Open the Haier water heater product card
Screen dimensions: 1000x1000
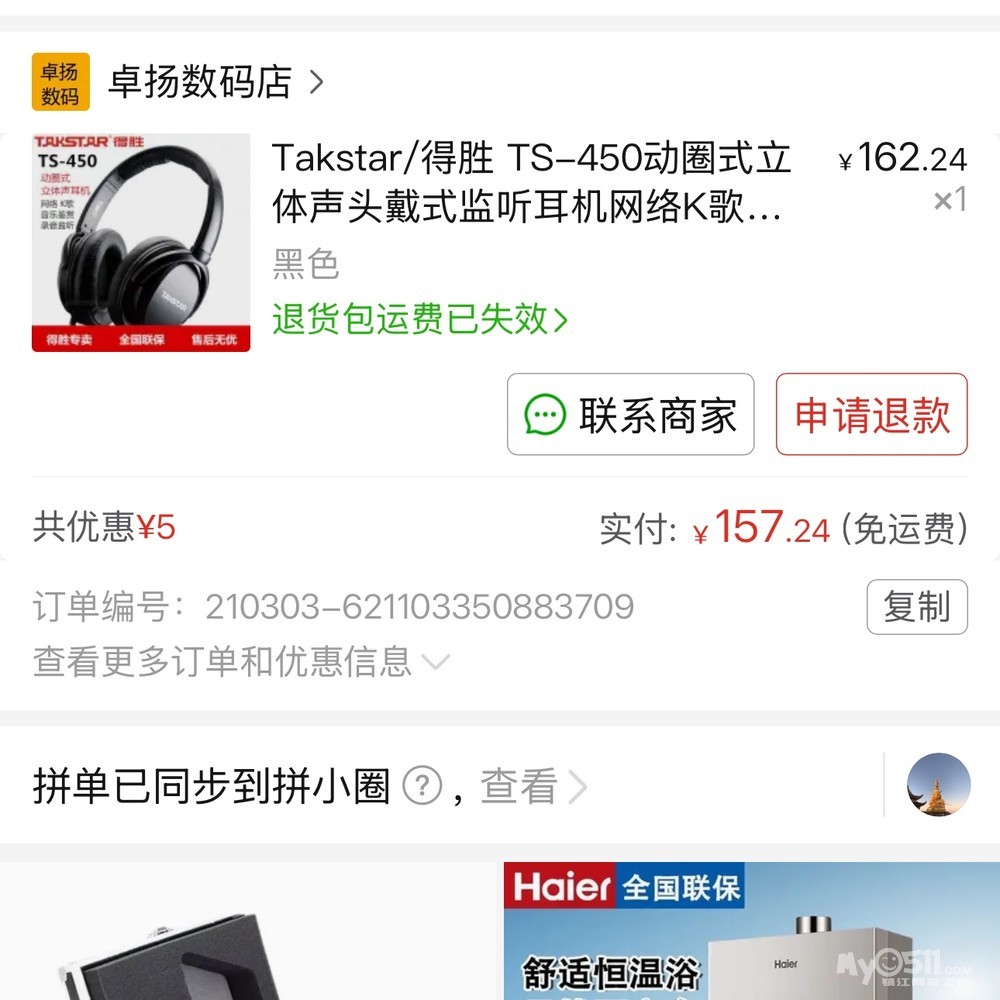750,932
